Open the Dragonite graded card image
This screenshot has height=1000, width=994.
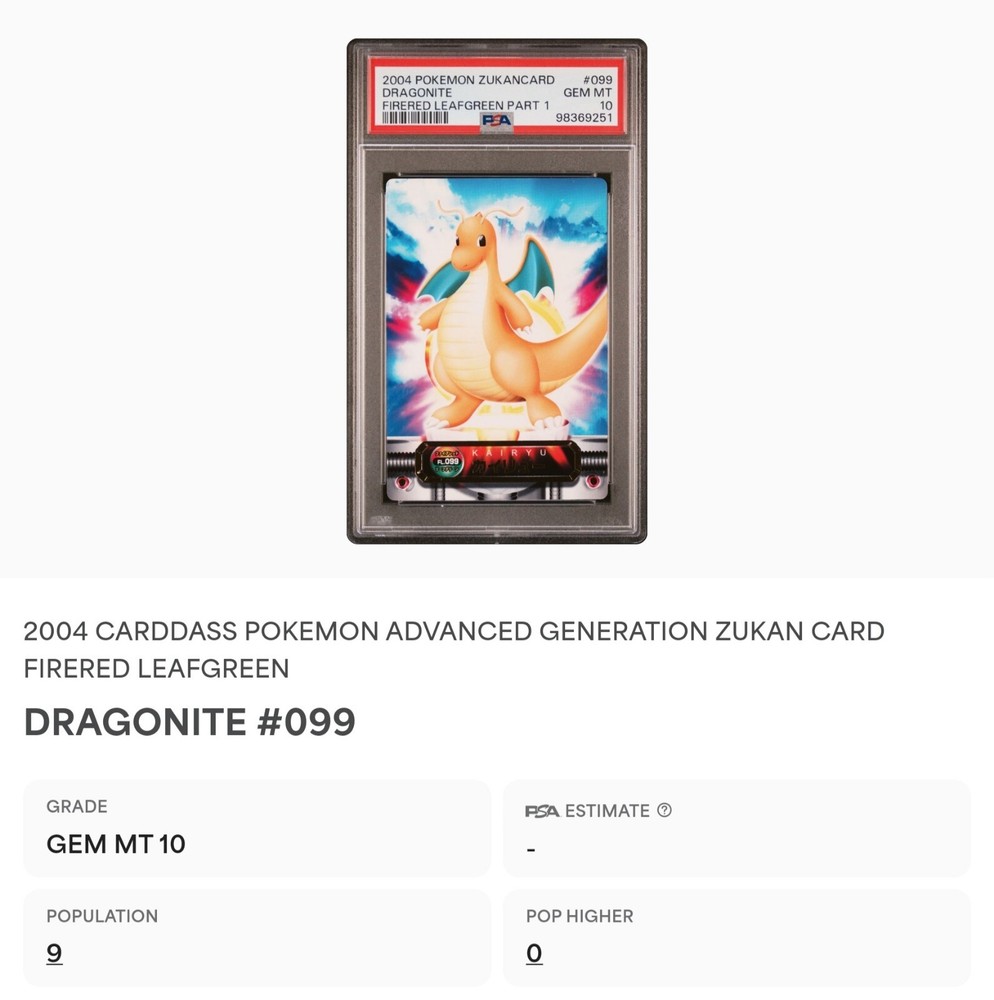[497, 291]
